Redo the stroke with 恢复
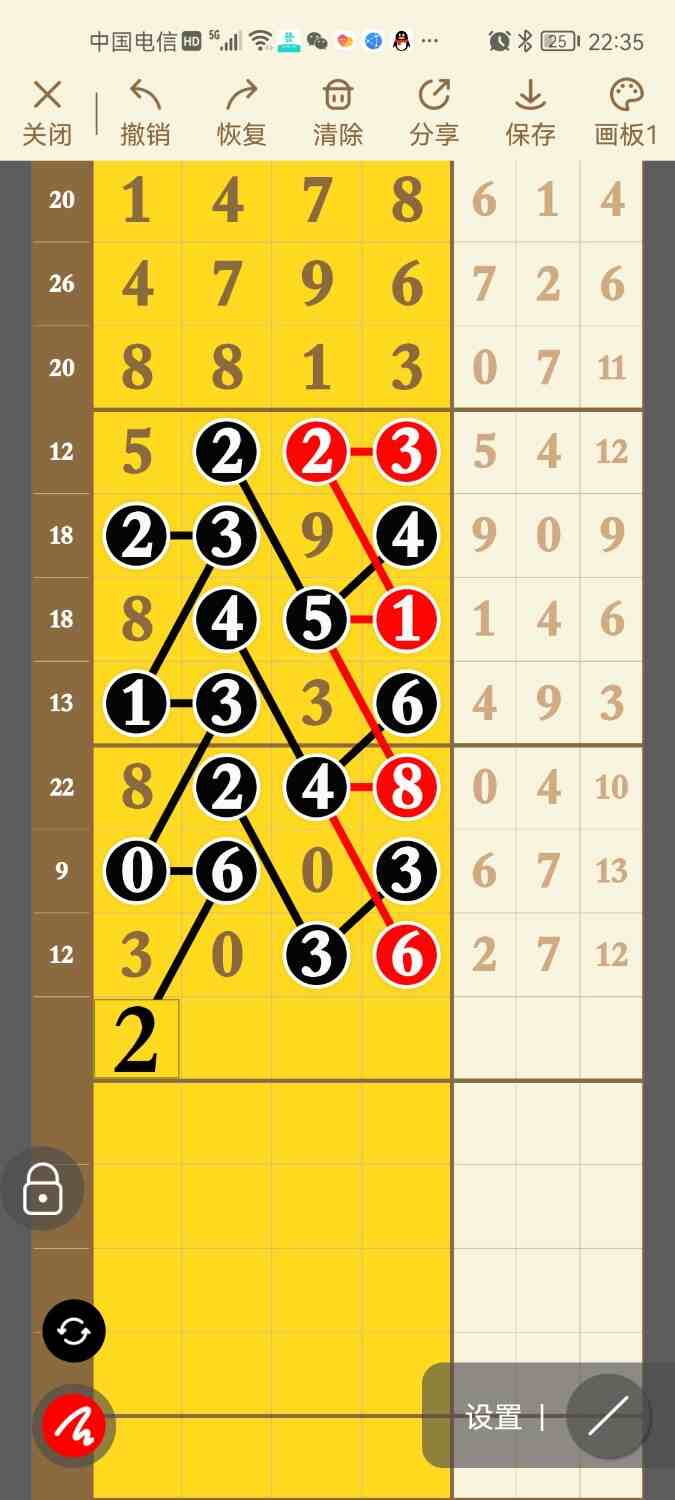The image size is (675, 1500). point(241,113)
